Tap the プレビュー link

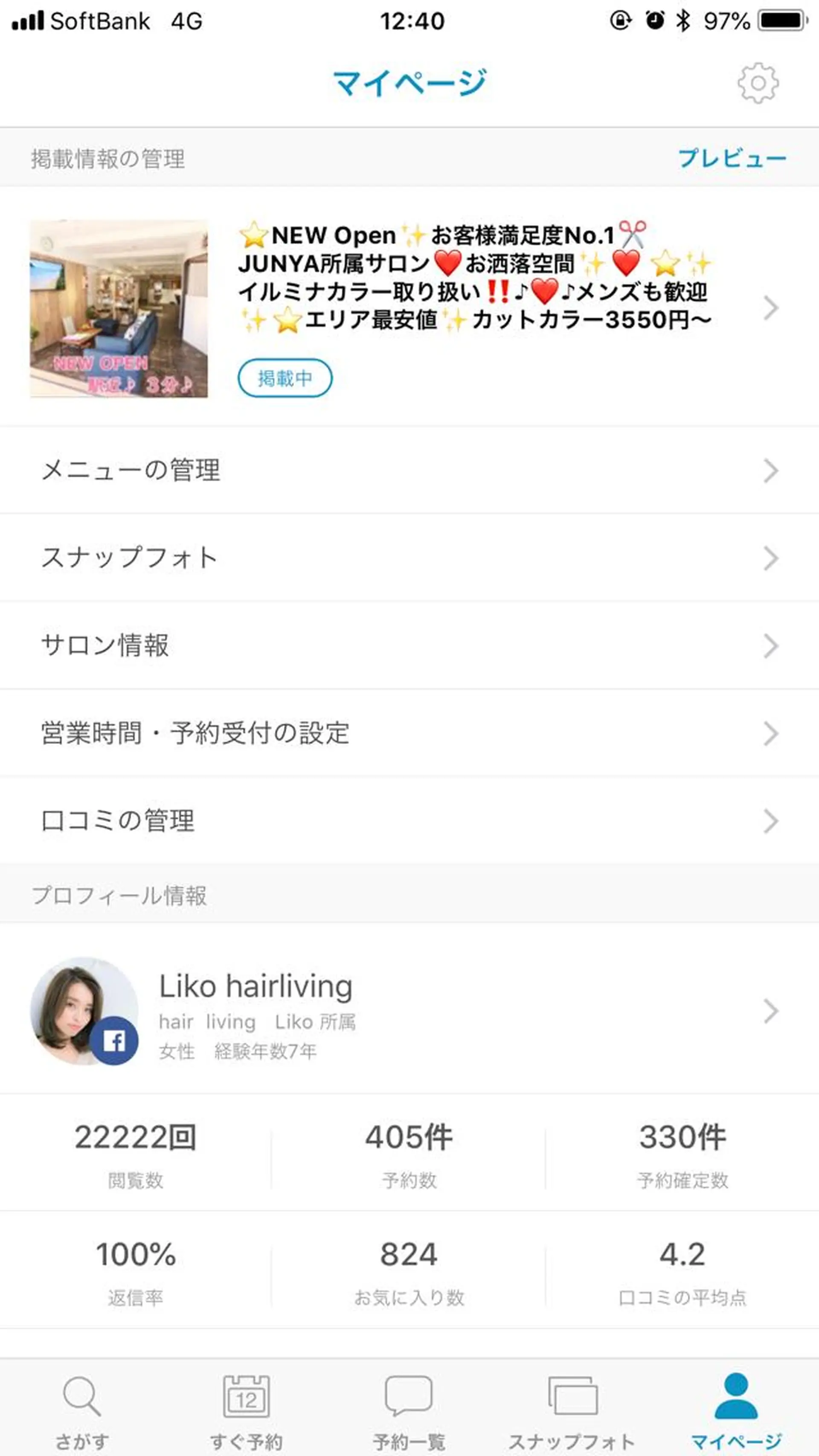pos(732,158)
